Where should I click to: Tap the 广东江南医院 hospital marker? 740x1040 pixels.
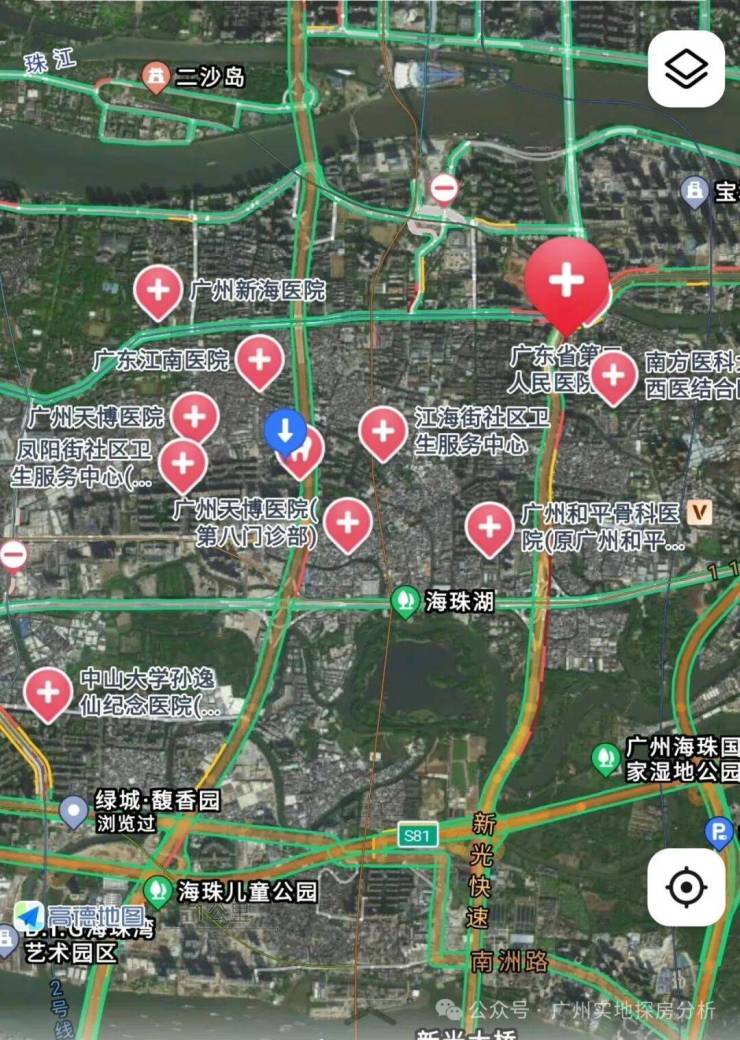[x=260, y=359]
